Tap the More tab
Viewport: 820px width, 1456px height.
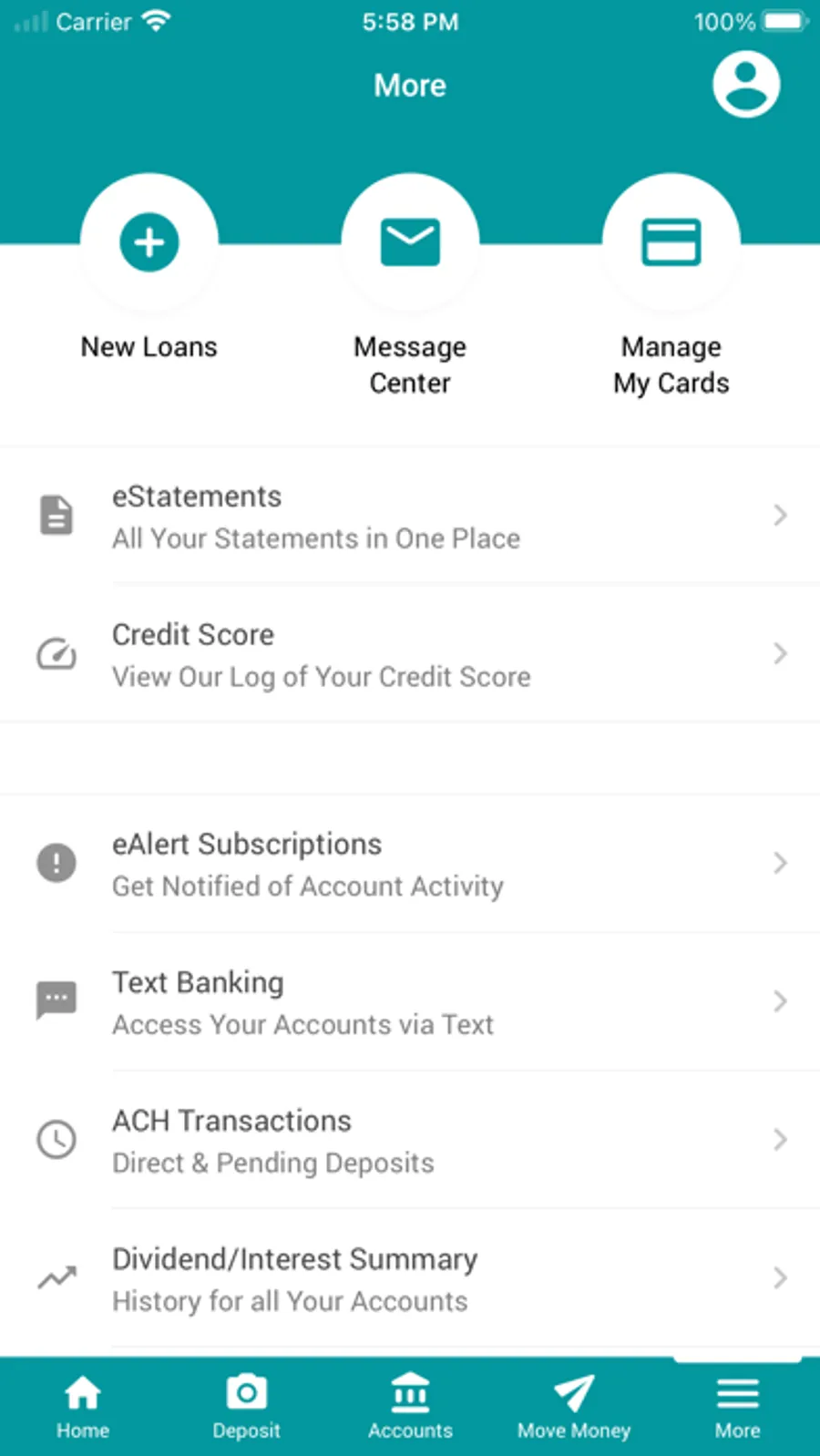pyautogui.click(x=737, y=1407)
